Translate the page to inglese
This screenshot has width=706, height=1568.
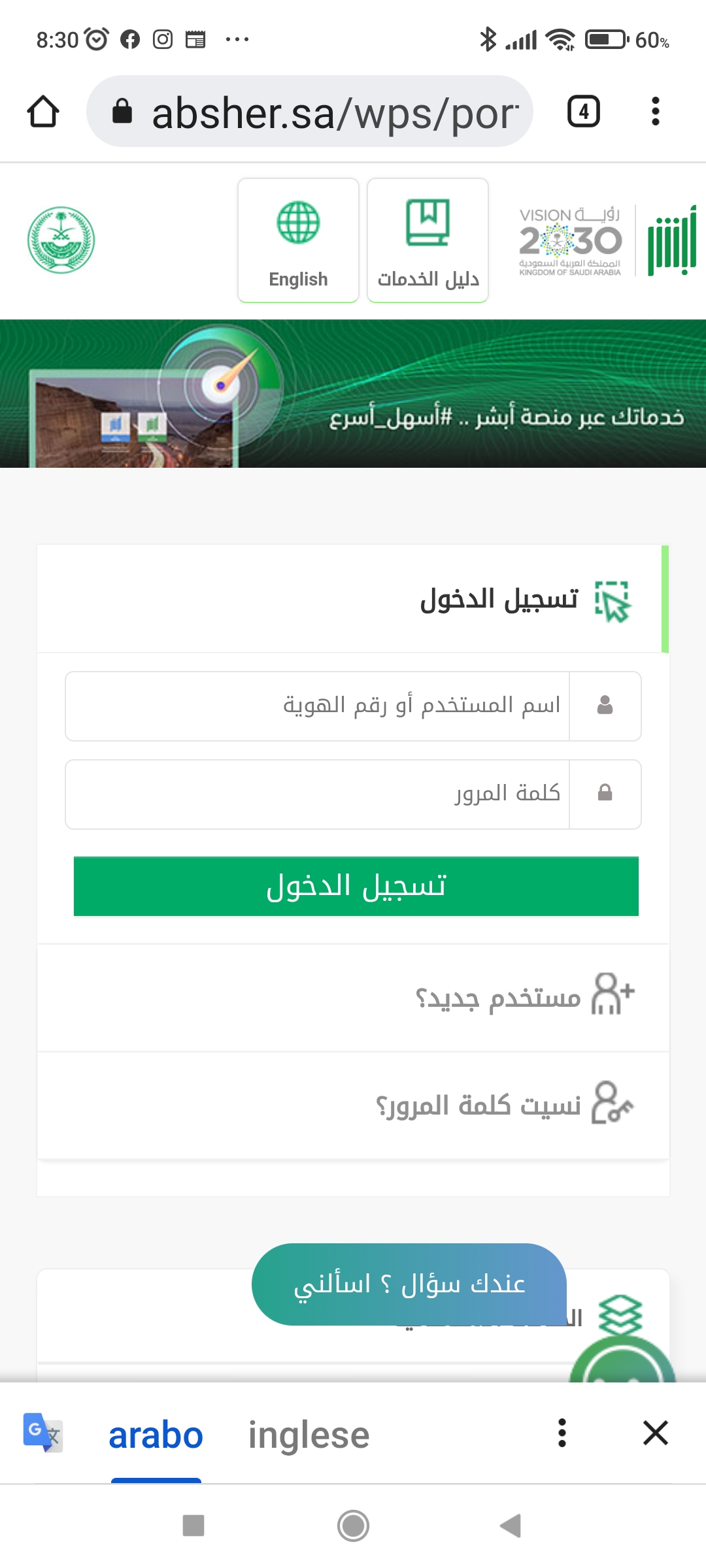[x=309, y=1435]
